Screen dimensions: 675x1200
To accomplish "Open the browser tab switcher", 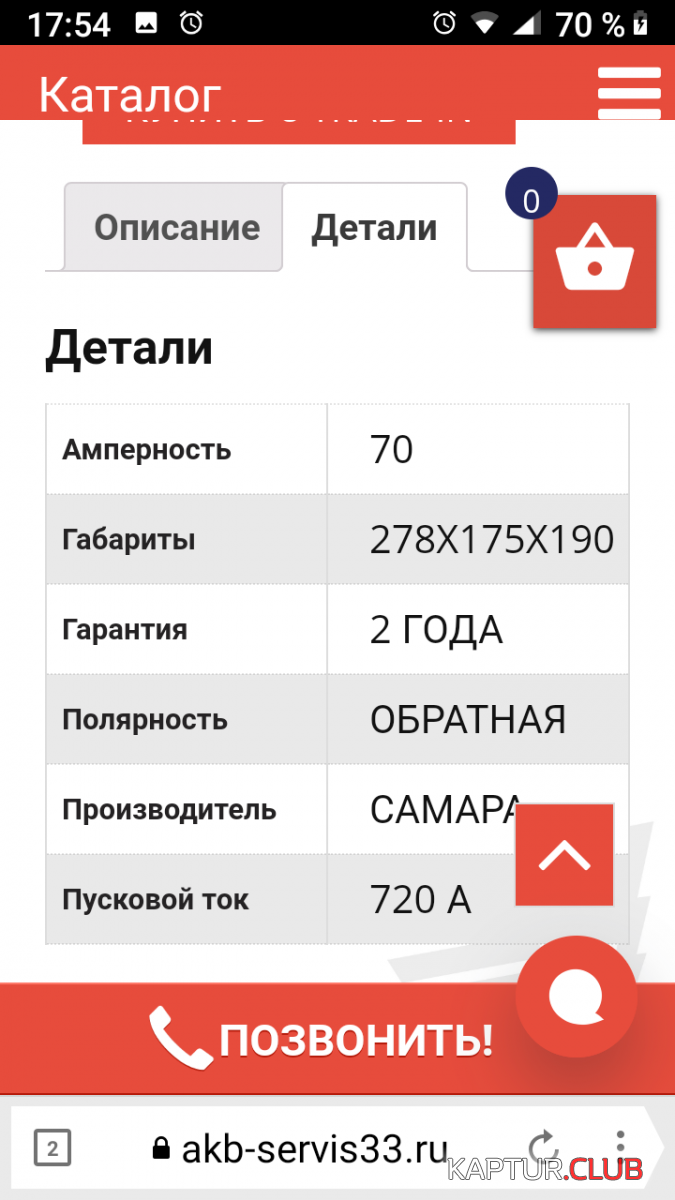I will pos(52,1149).
